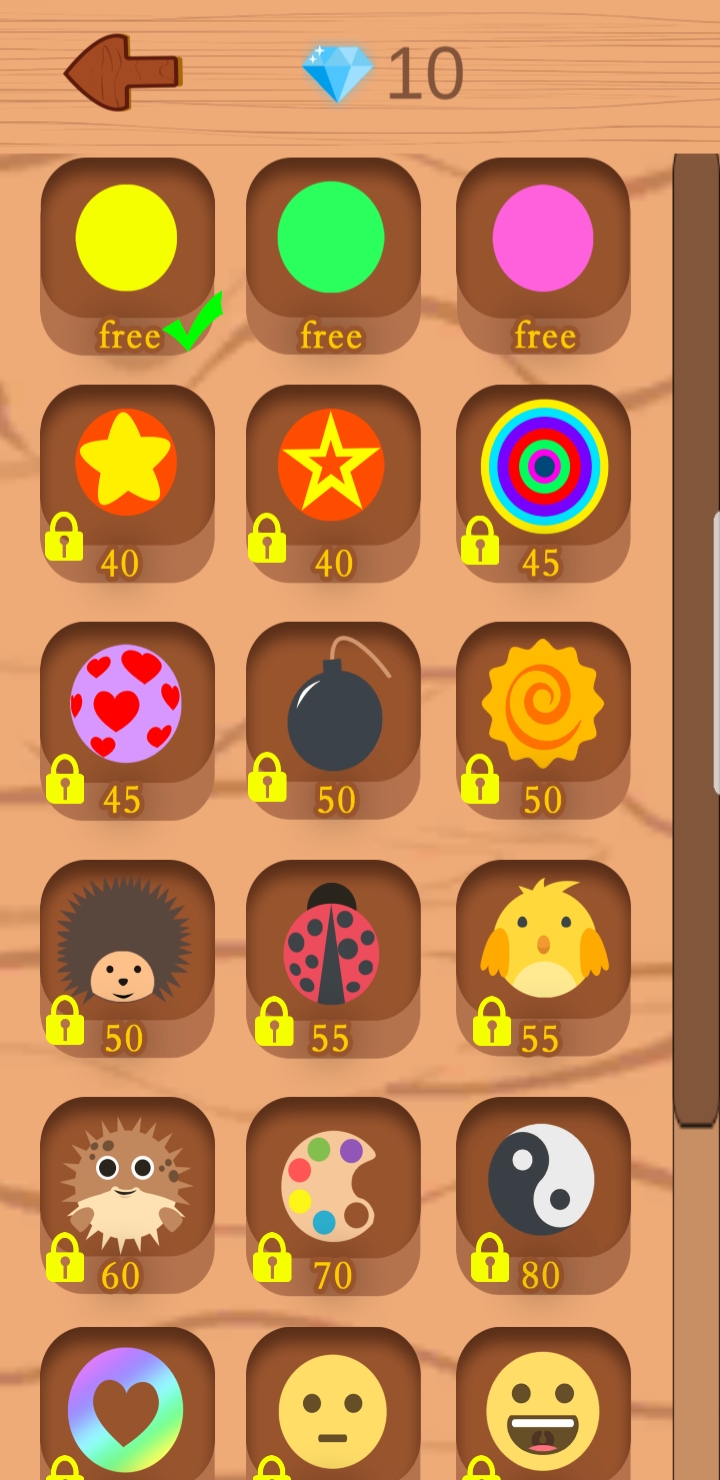Go back using the wooden arrow

click(122, 72)
